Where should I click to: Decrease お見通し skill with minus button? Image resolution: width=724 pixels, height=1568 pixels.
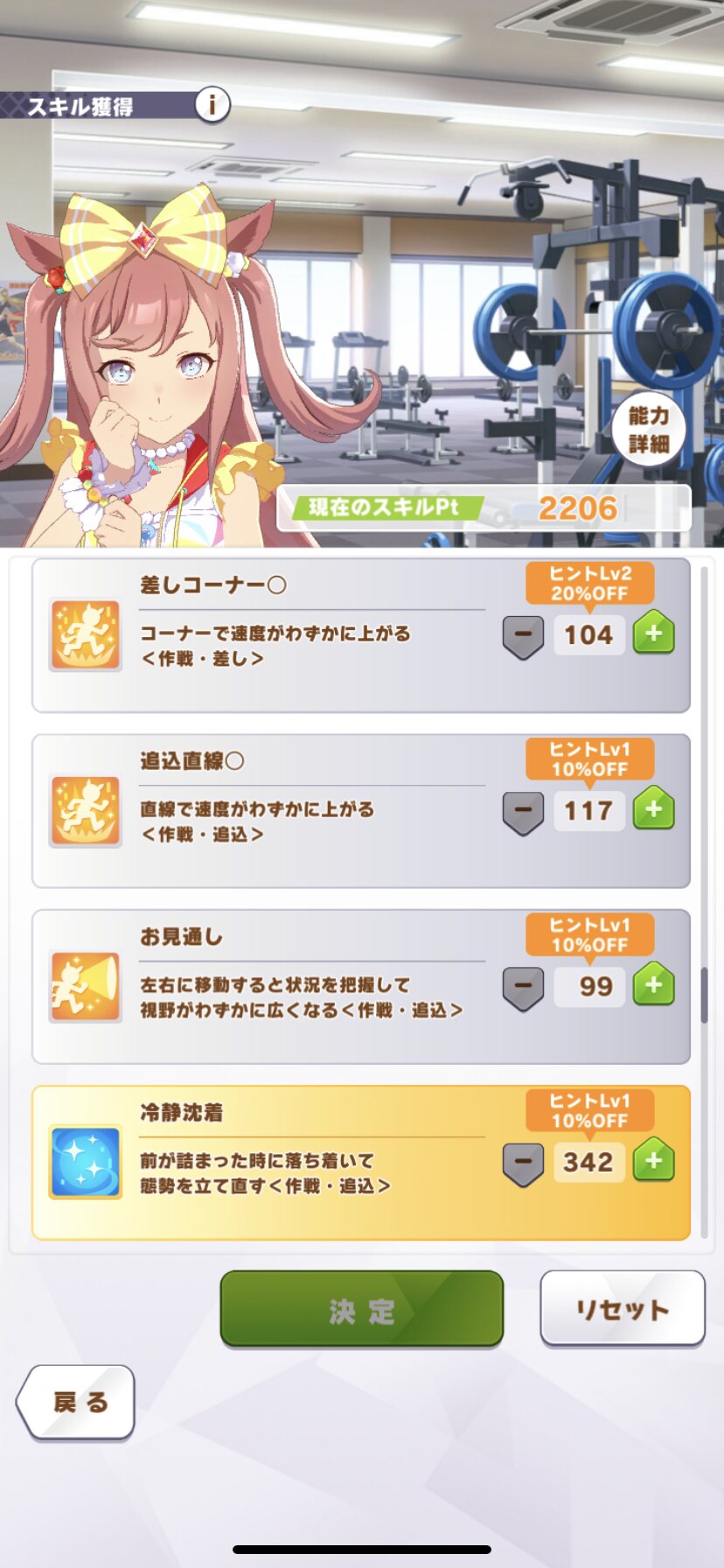523,987
